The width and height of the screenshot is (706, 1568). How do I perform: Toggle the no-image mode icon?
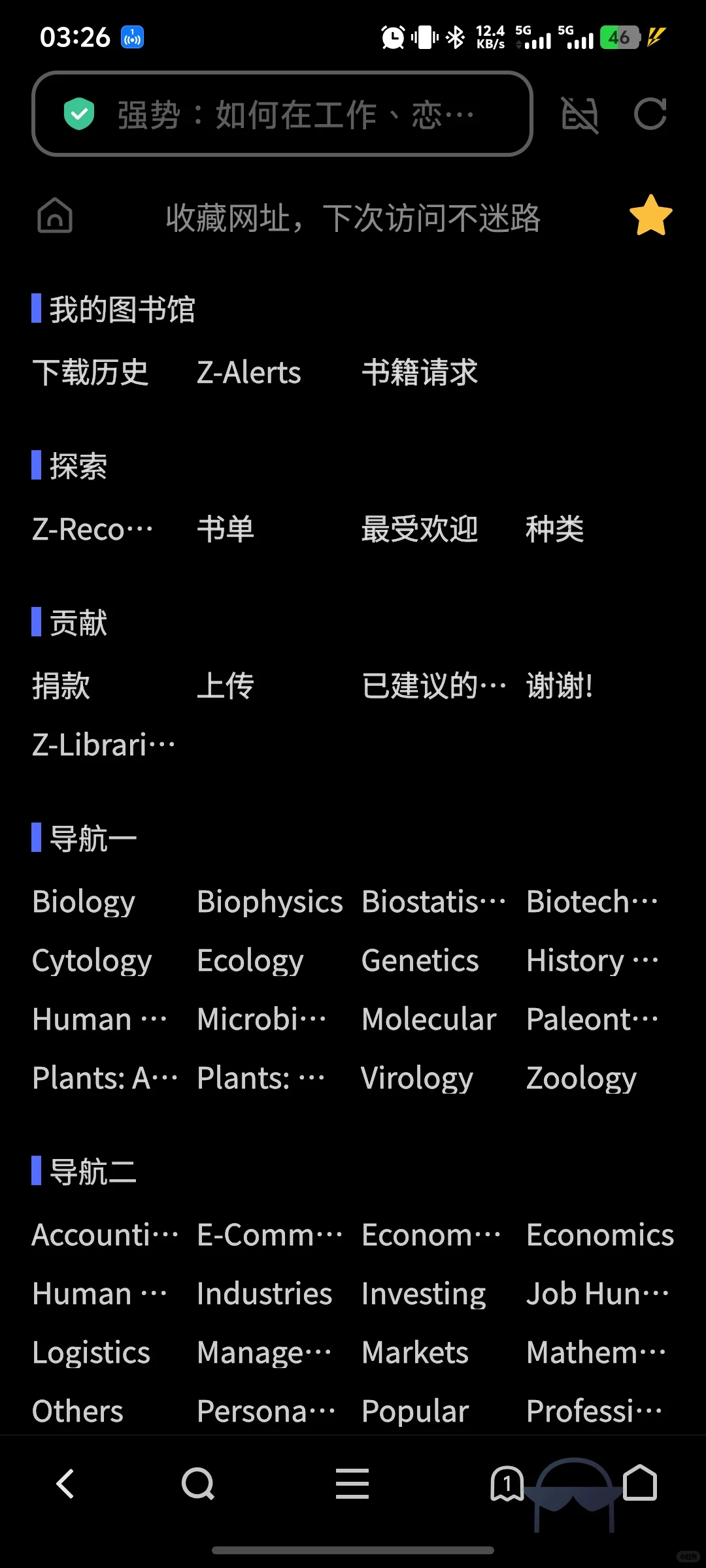(580, 114)
